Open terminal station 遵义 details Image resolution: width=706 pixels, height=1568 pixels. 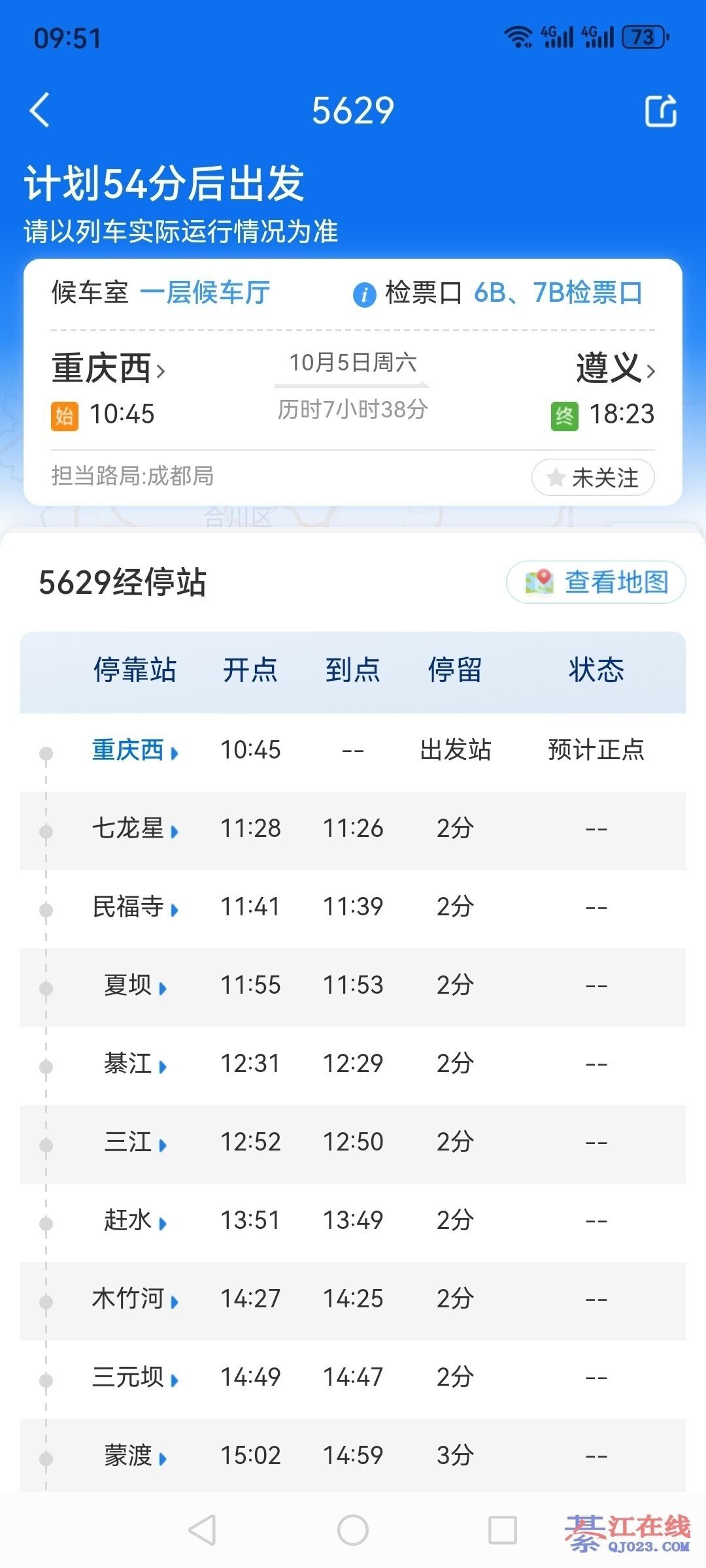(614, 368)
